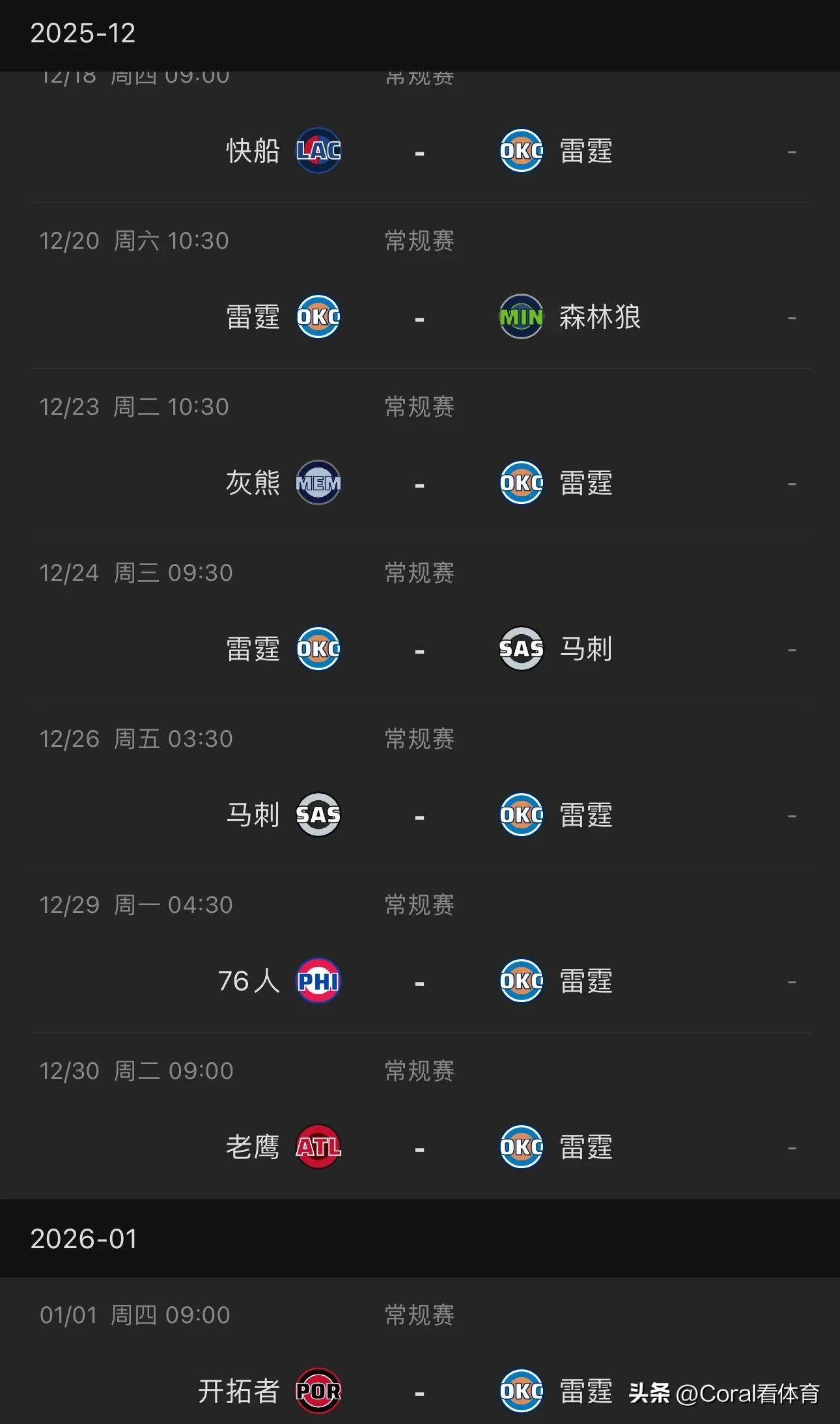This screenshot has height=1424, width=840.
Task: Select the Clippers LAC team logo
Action: (x=317, y=152)
